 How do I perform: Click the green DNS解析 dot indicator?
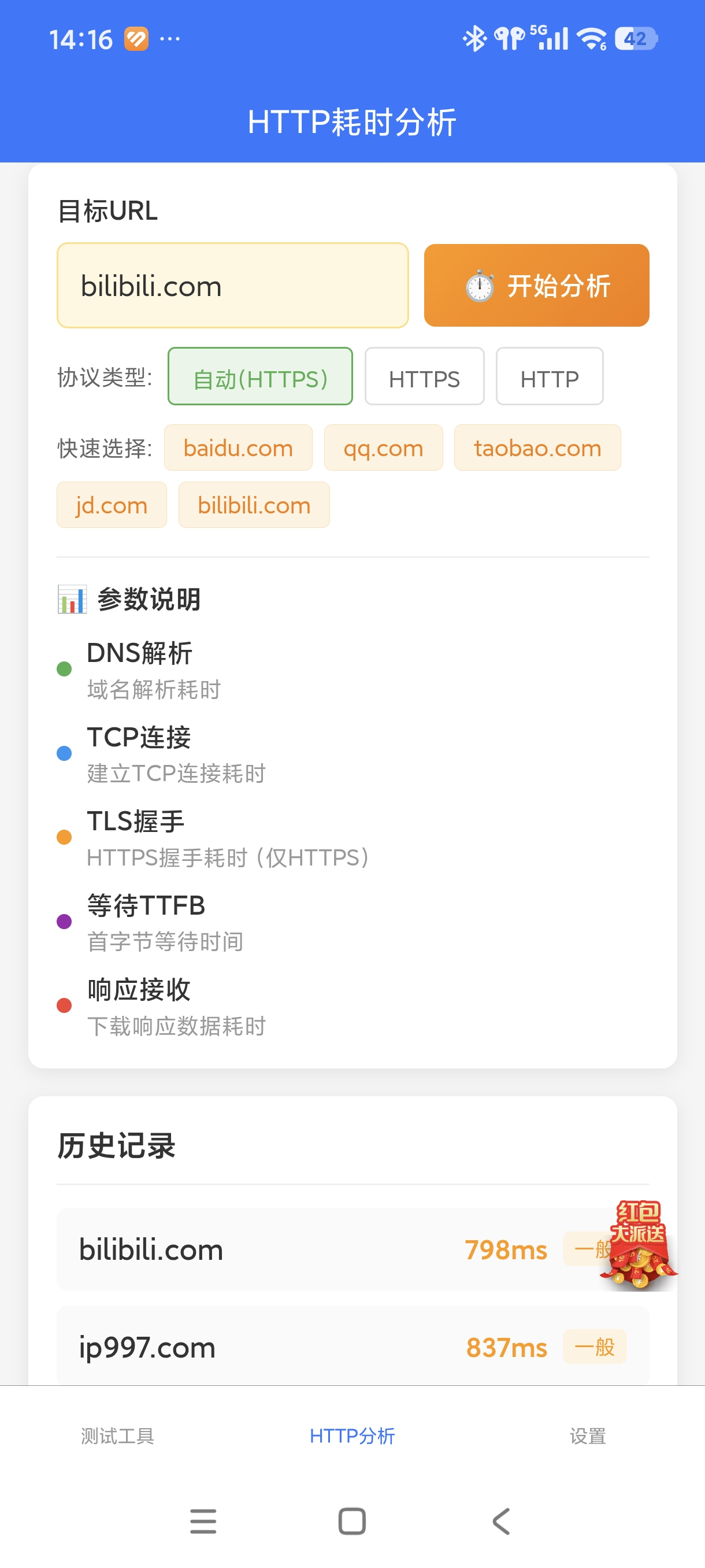(x=65, y=670)
